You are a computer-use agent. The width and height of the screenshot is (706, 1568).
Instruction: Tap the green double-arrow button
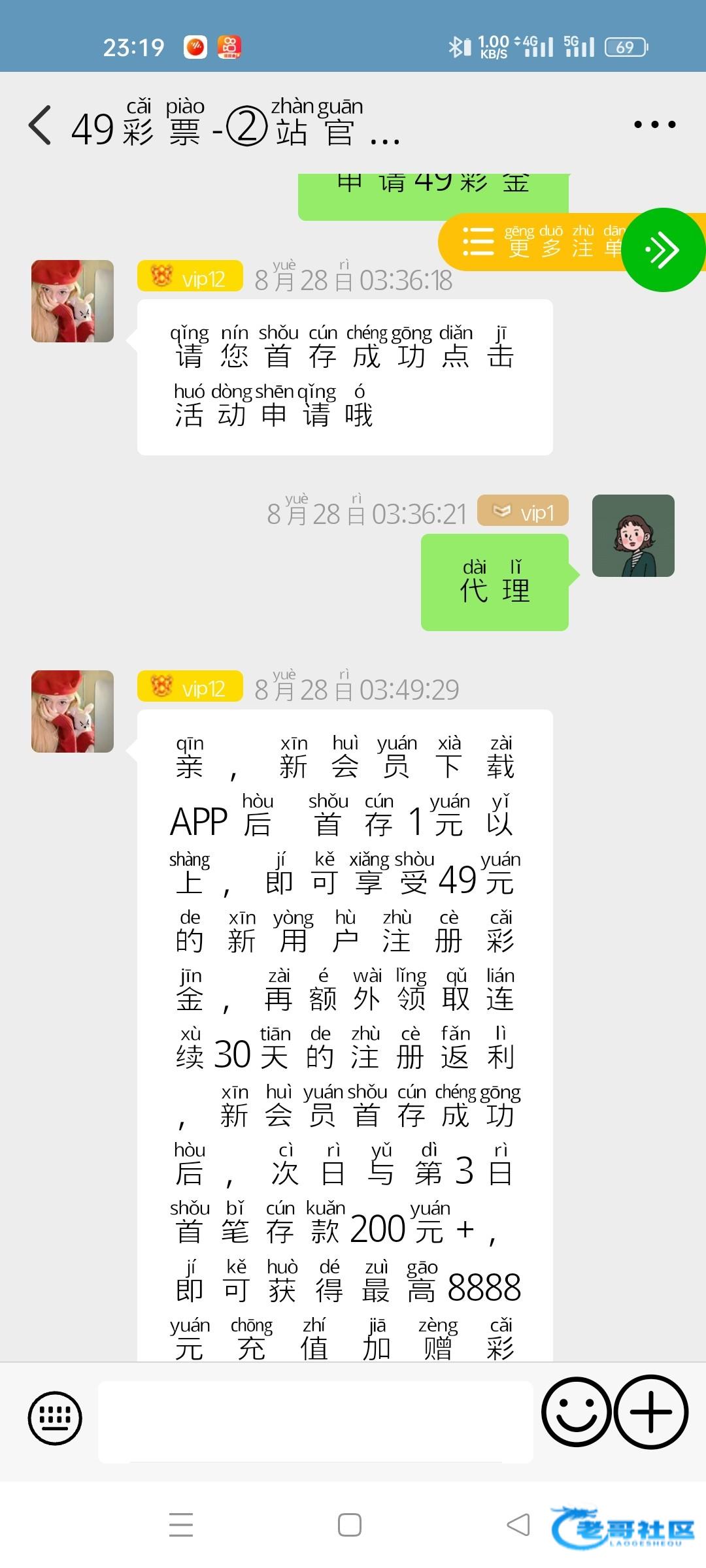pos(663,250)
